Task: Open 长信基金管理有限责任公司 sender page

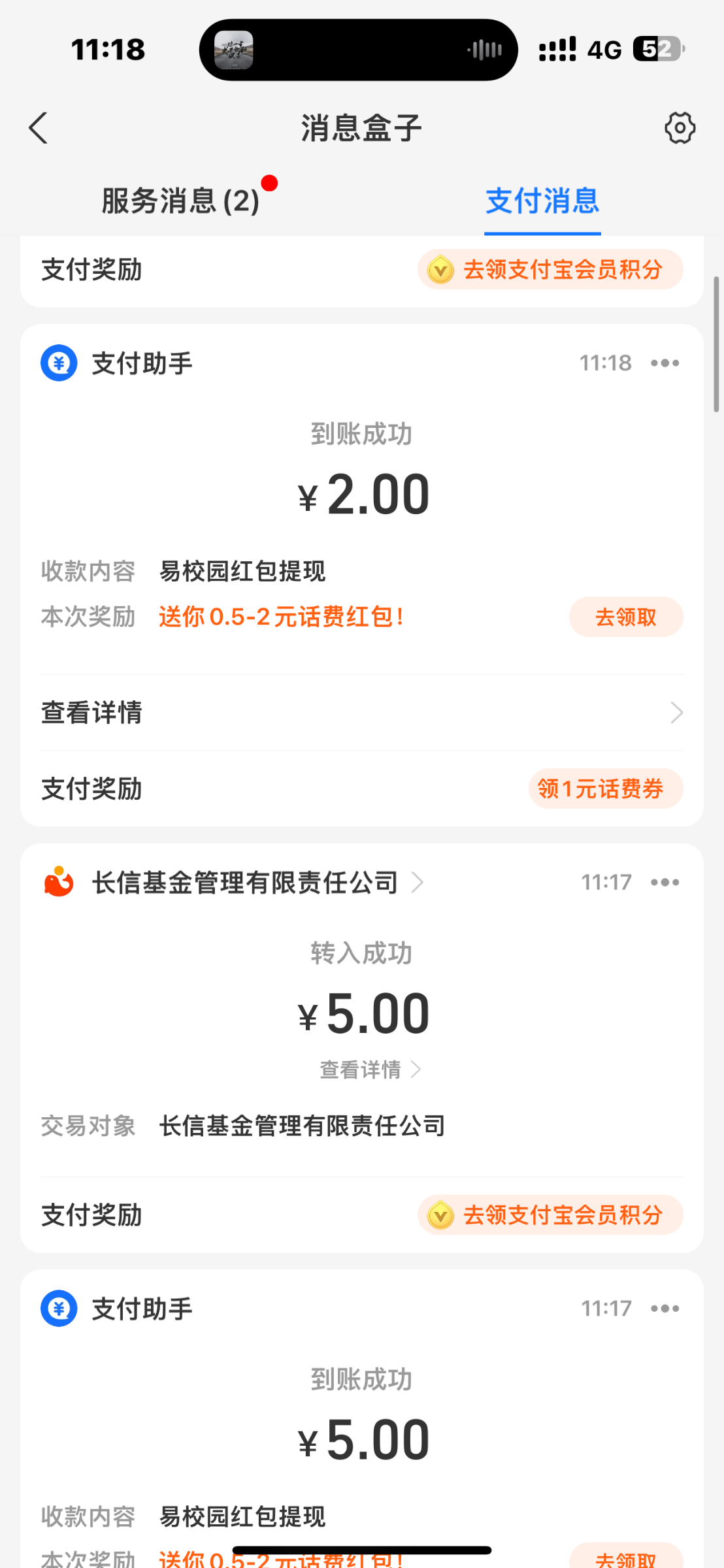Action: 245,883
